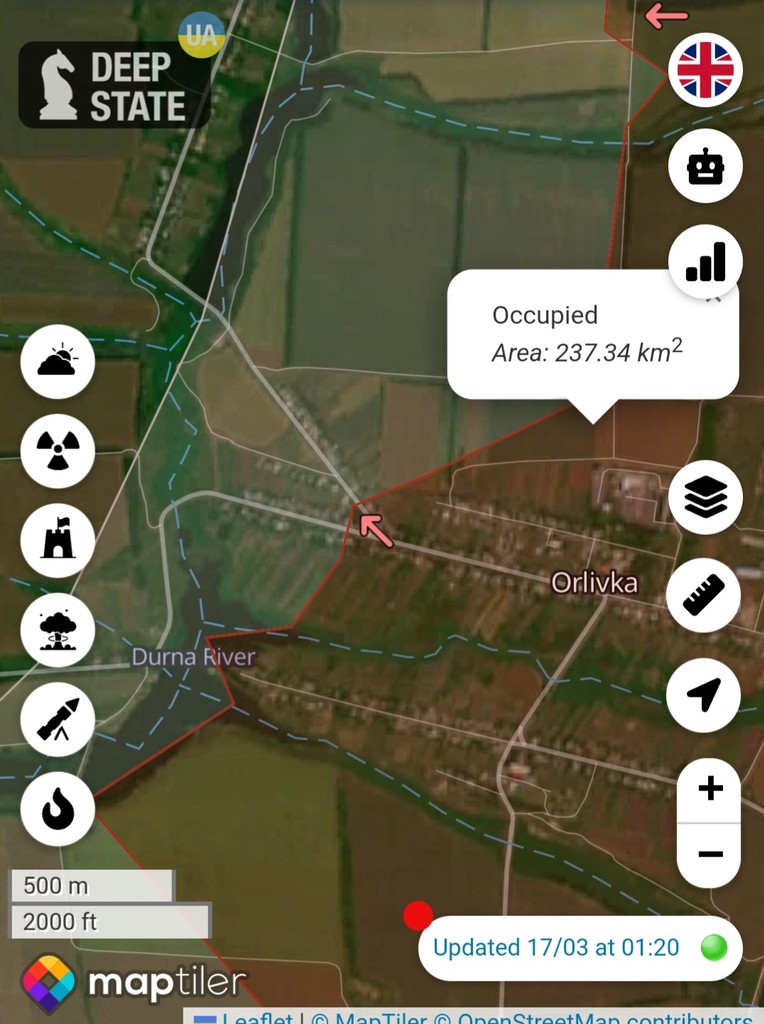
Task: Zoom in with the plus button
Action: click(x=710, y=790)
